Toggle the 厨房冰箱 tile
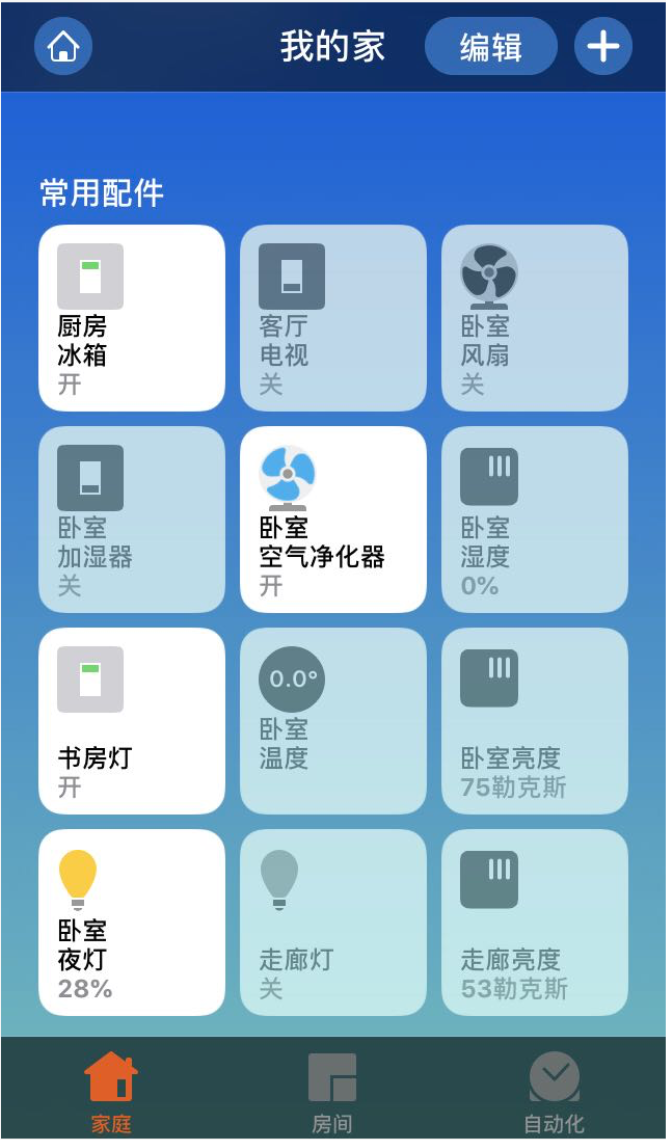The height and width of the screenshot is (1140, 666). [x=132, y=318]
